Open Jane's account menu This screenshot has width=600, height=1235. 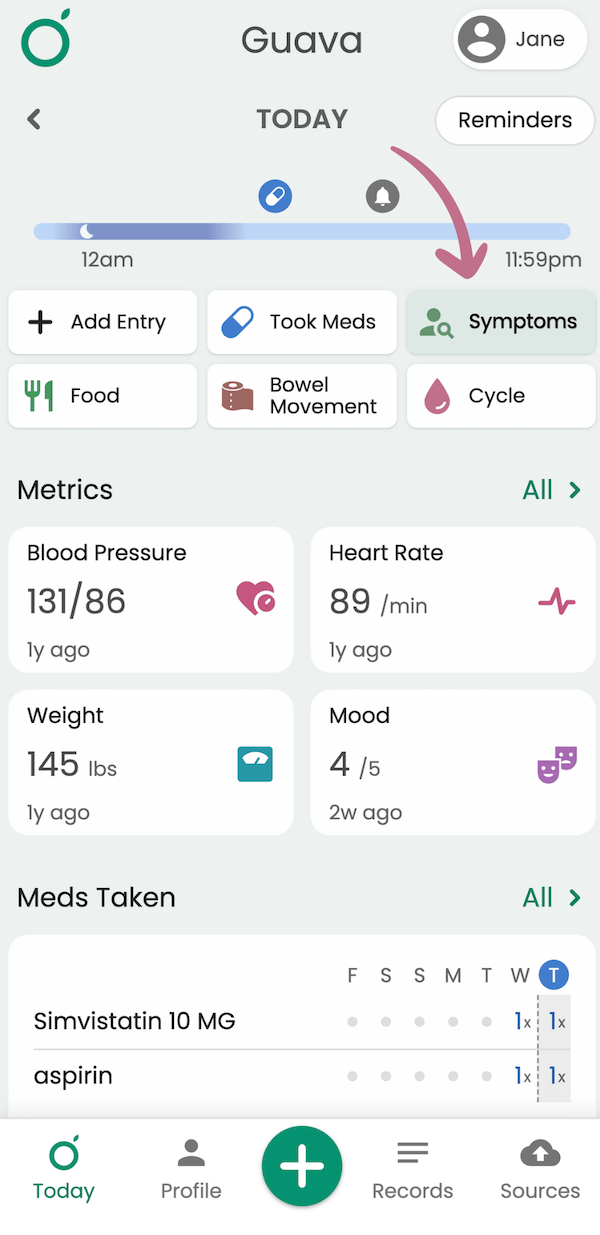(520, 40)
